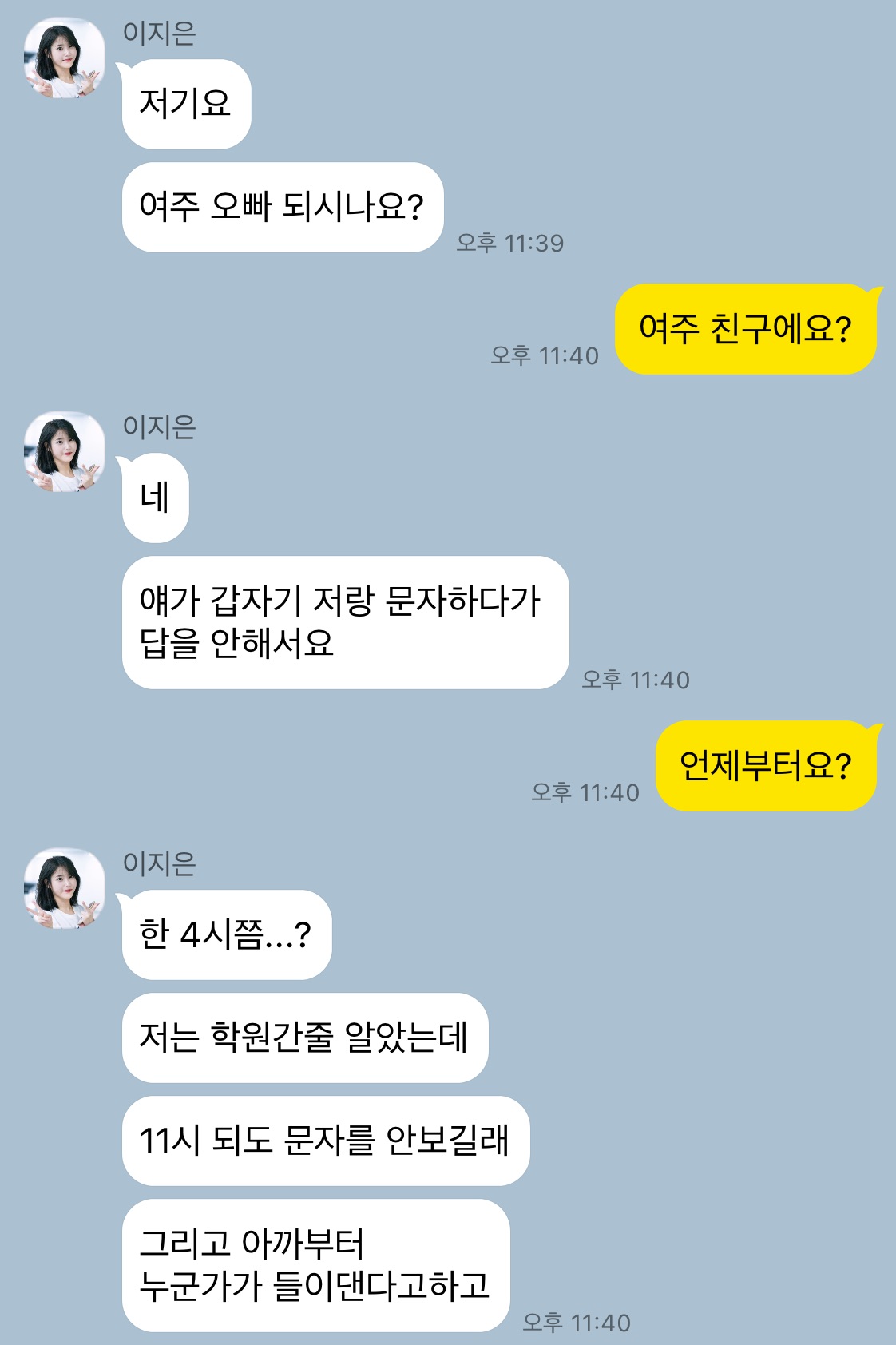Tap 이지은's avatar next to the 네 message
The image size is (896, 1345).
[x=64, y=452]
